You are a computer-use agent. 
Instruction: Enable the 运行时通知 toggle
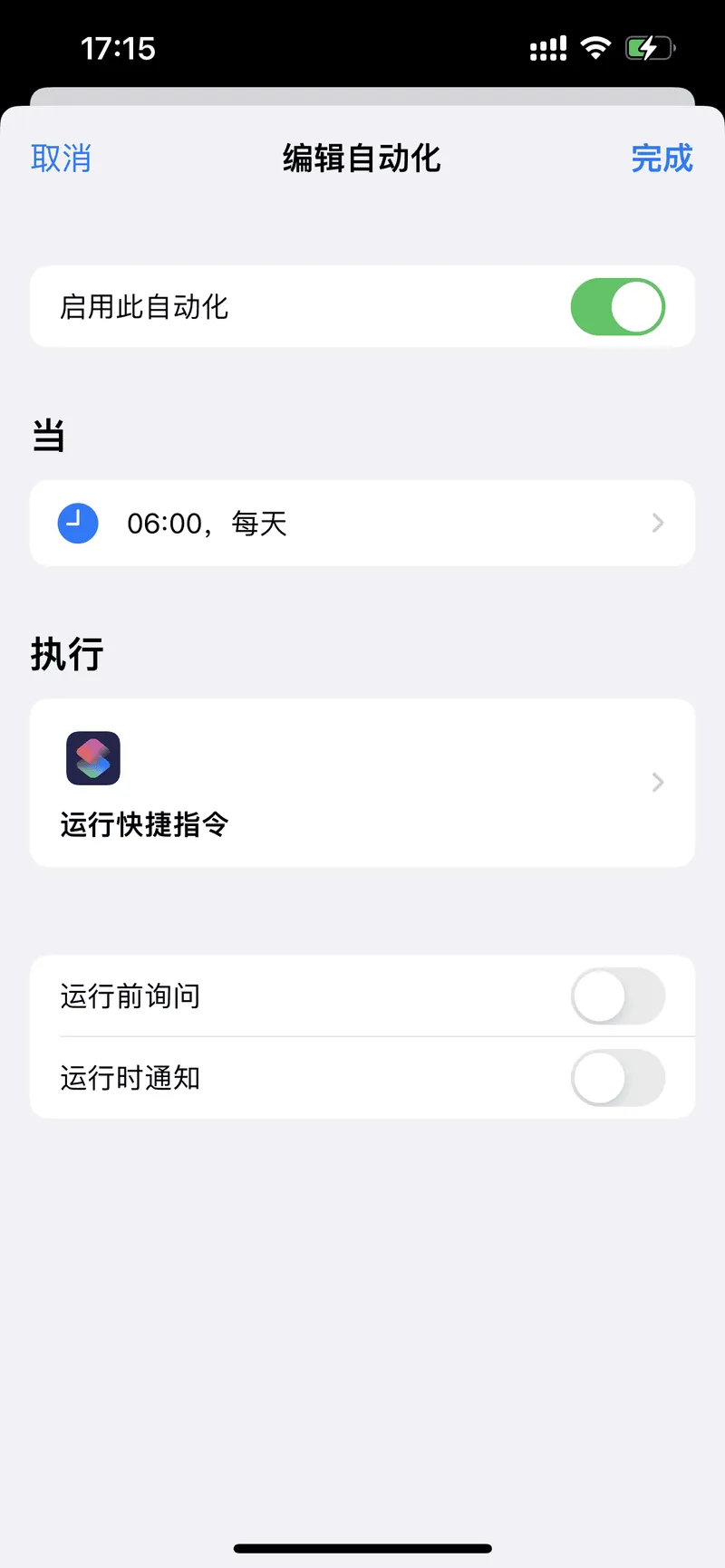(618, 1078)
